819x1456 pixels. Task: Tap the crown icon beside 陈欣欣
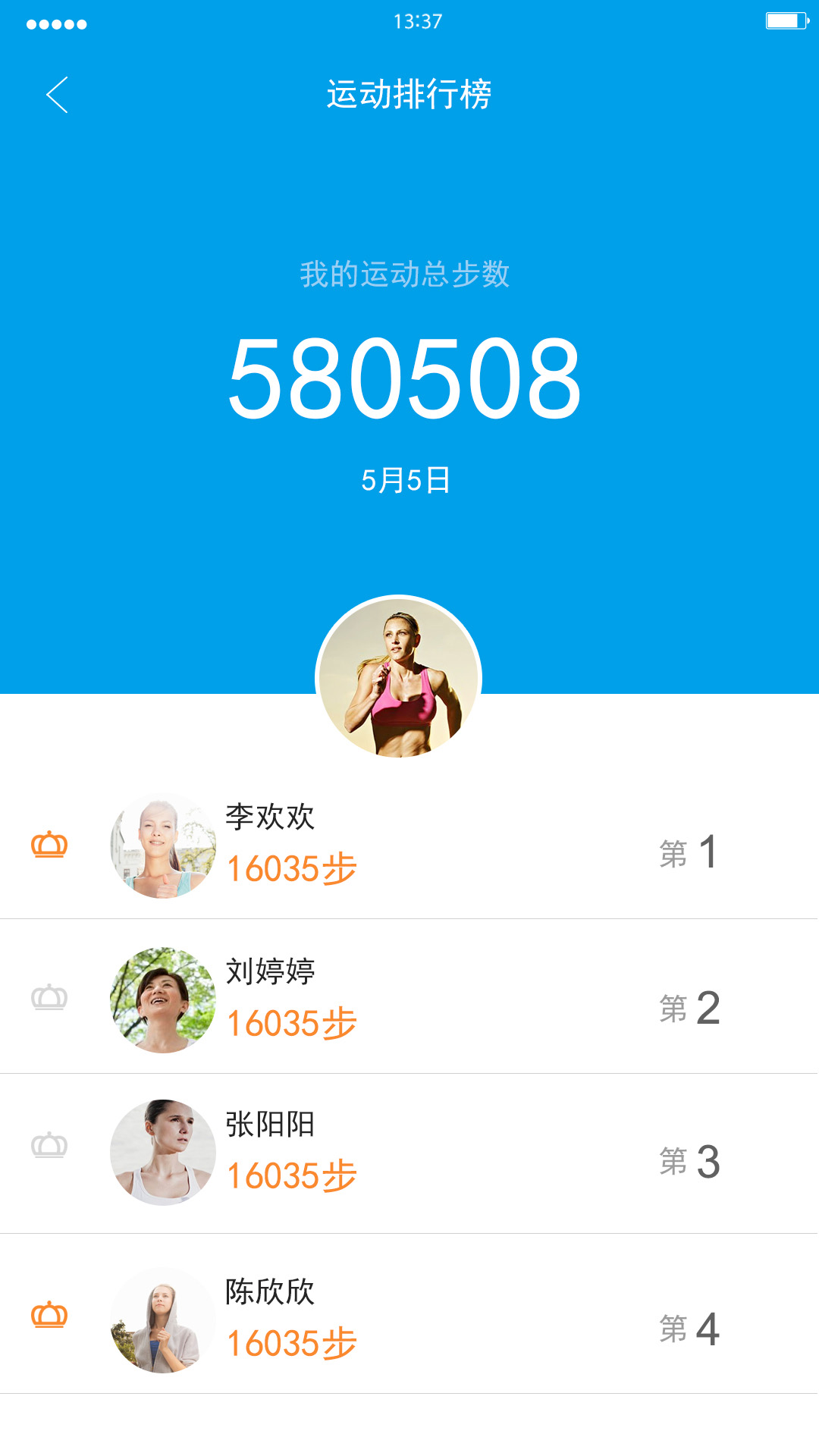point(49,1315)
